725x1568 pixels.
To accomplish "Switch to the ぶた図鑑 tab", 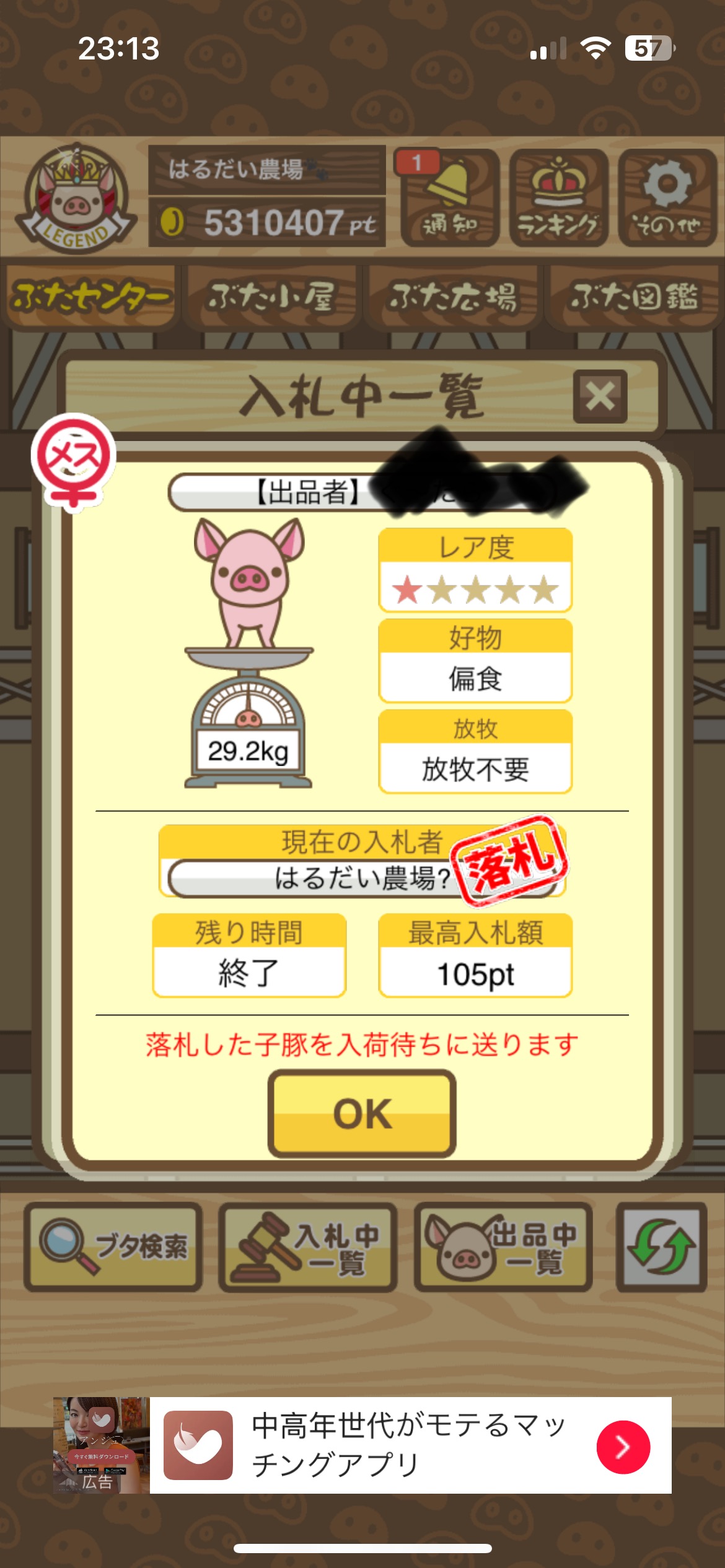I will click(633, 297).
